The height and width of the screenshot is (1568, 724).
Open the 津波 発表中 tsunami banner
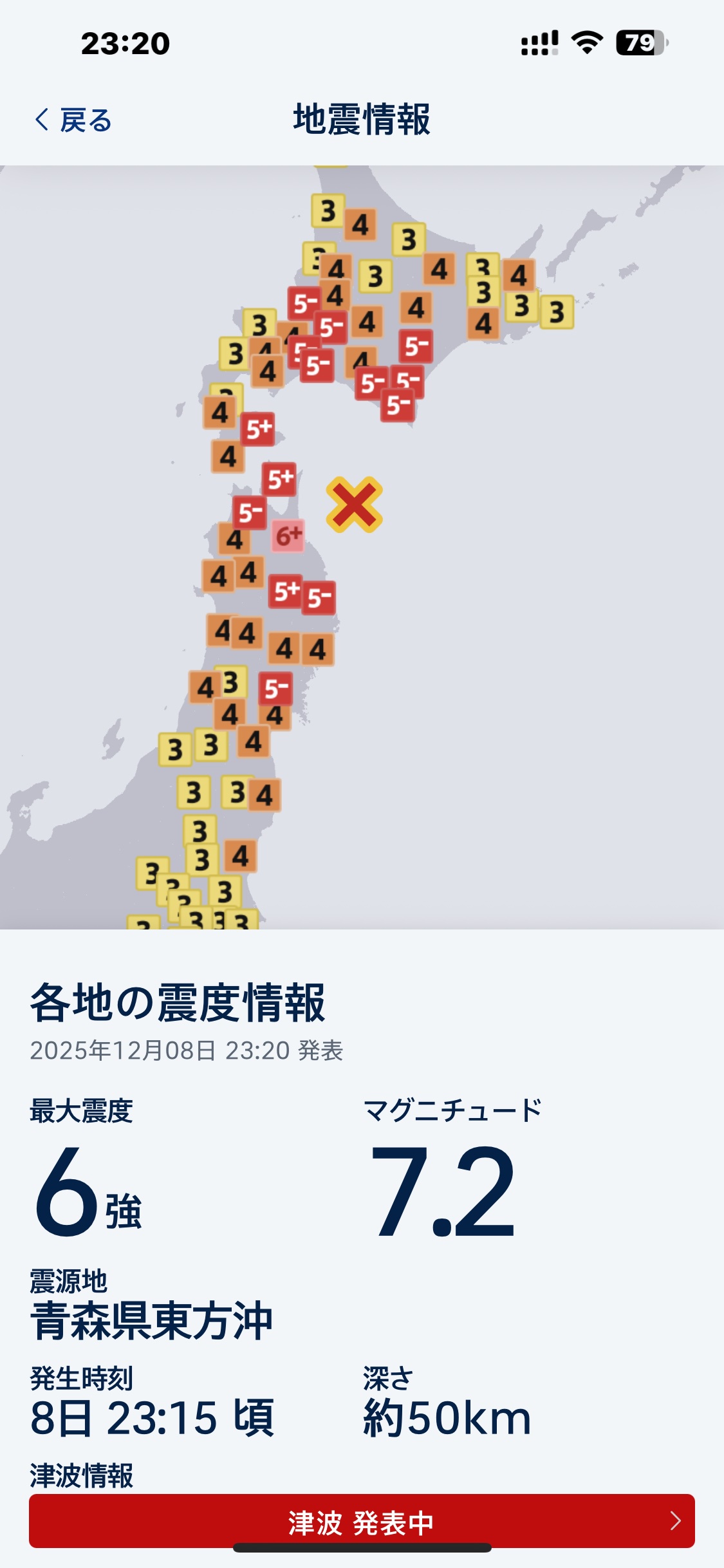point(362,1522)
